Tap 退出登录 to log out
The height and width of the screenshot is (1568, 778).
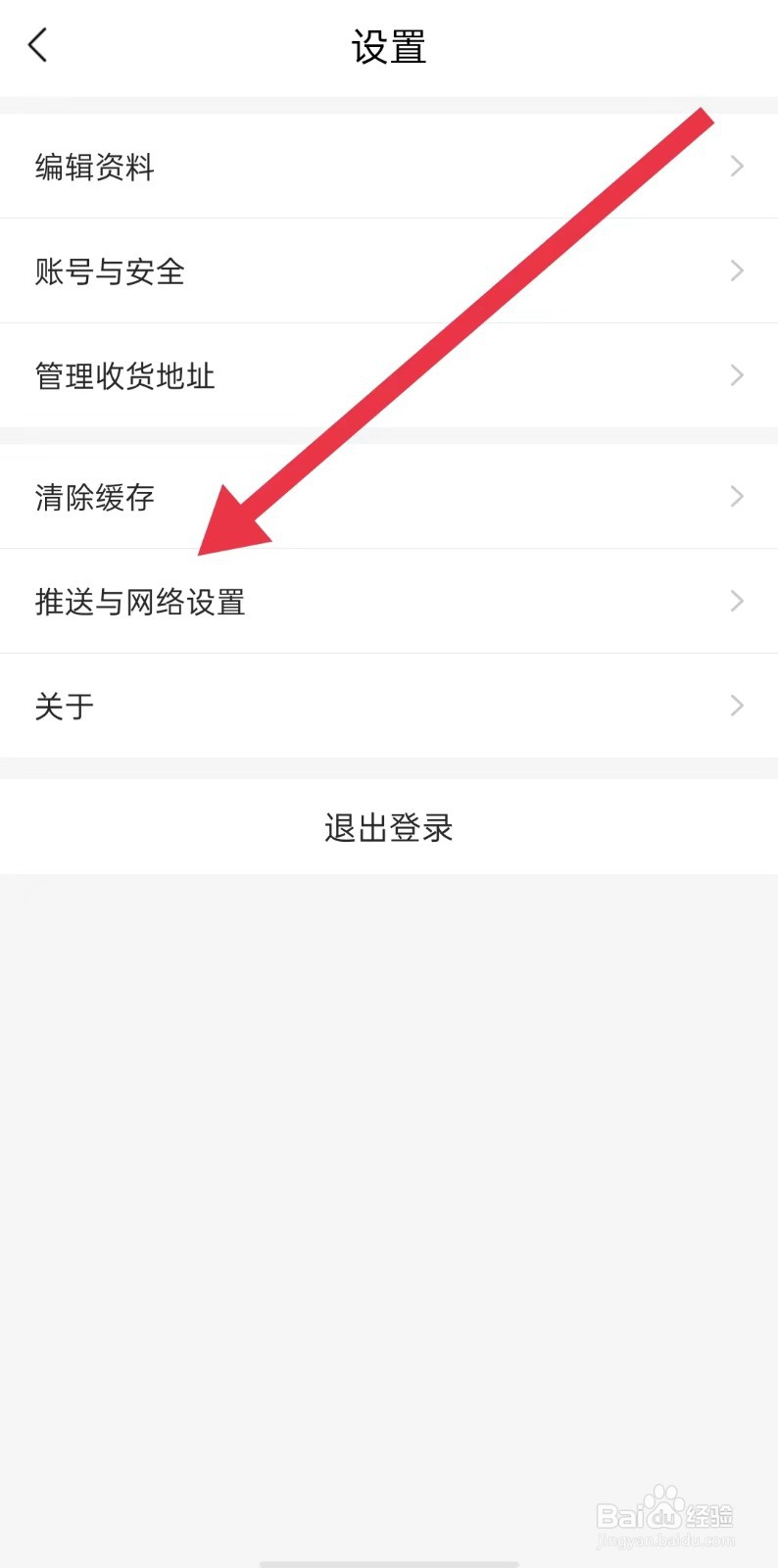(389, 827)
